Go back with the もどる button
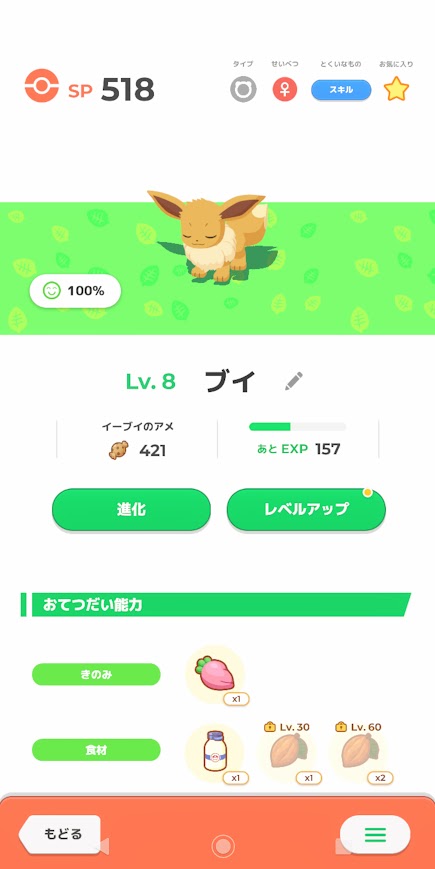The width and height of the screenshot is (435, 869). (x=61, y=834)
